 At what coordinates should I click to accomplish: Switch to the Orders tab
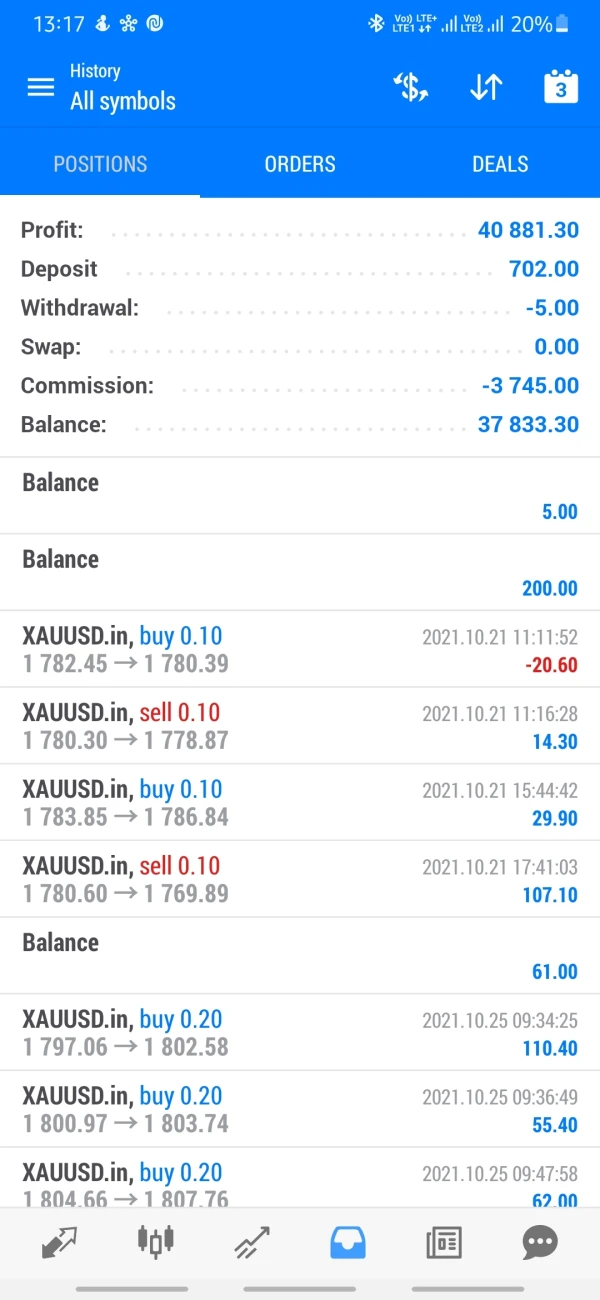300,164
